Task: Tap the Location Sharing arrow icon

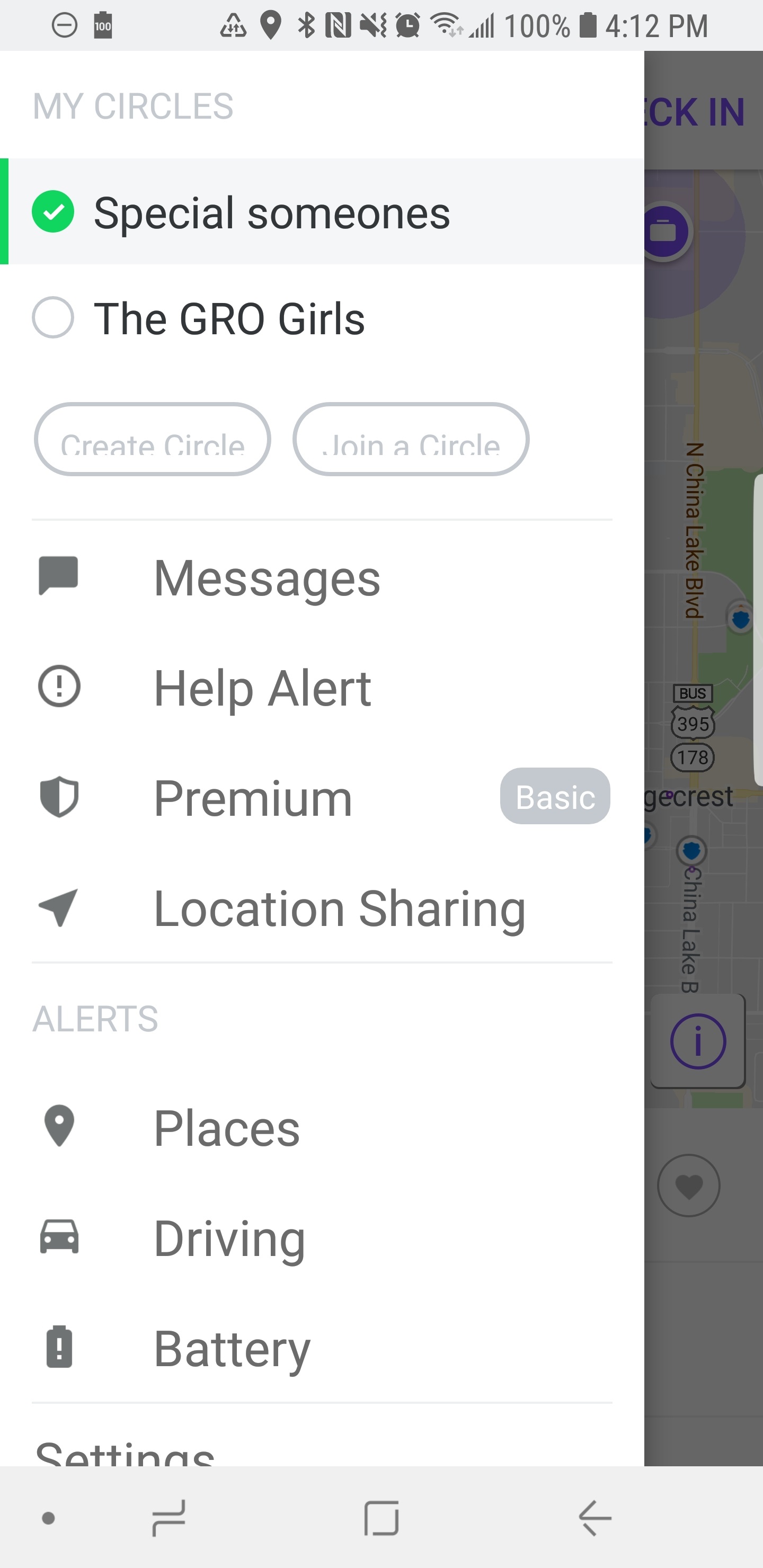Action: (x=58, y=907)
